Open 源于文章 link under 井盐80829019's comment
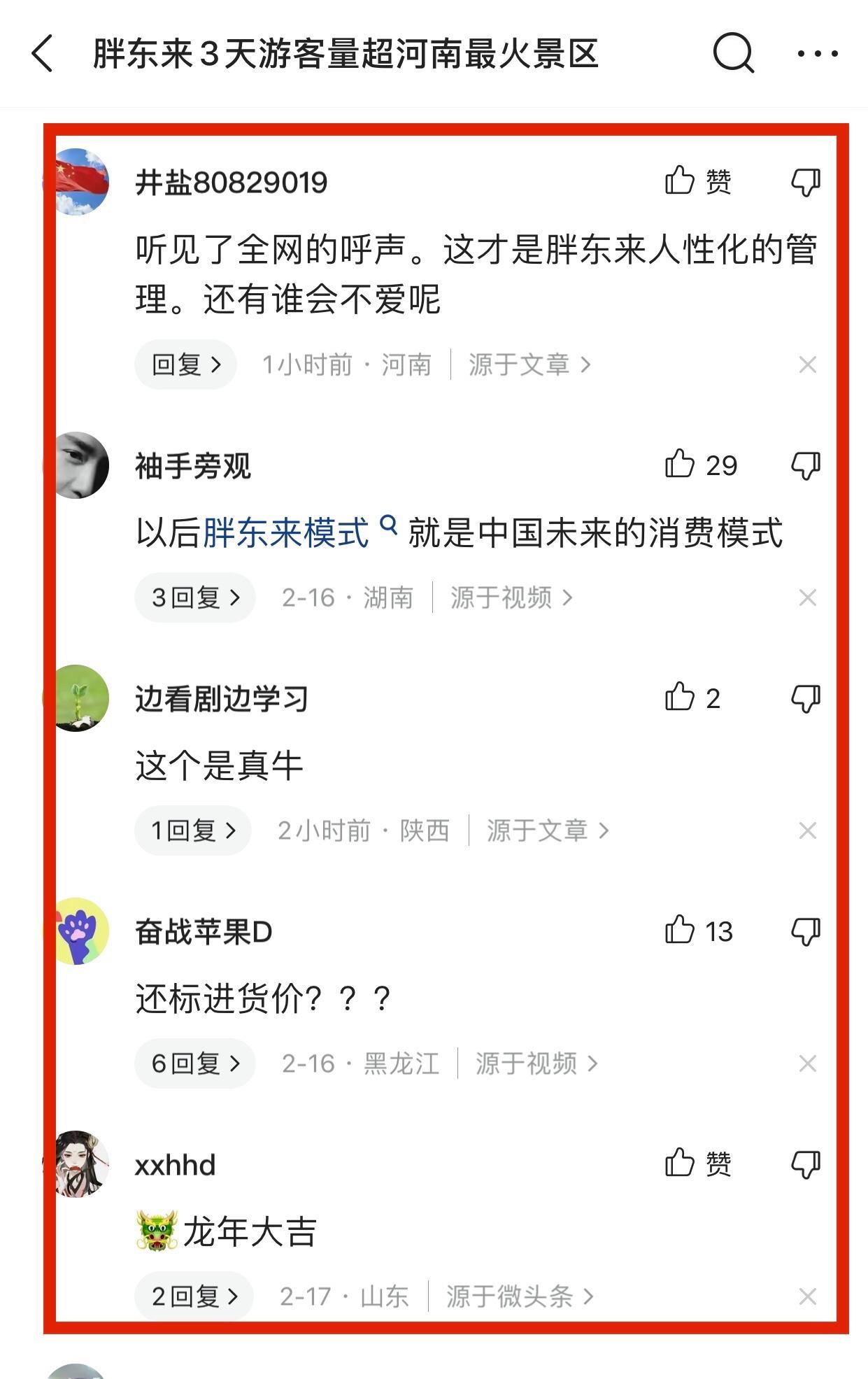 (x=529, y=365)
